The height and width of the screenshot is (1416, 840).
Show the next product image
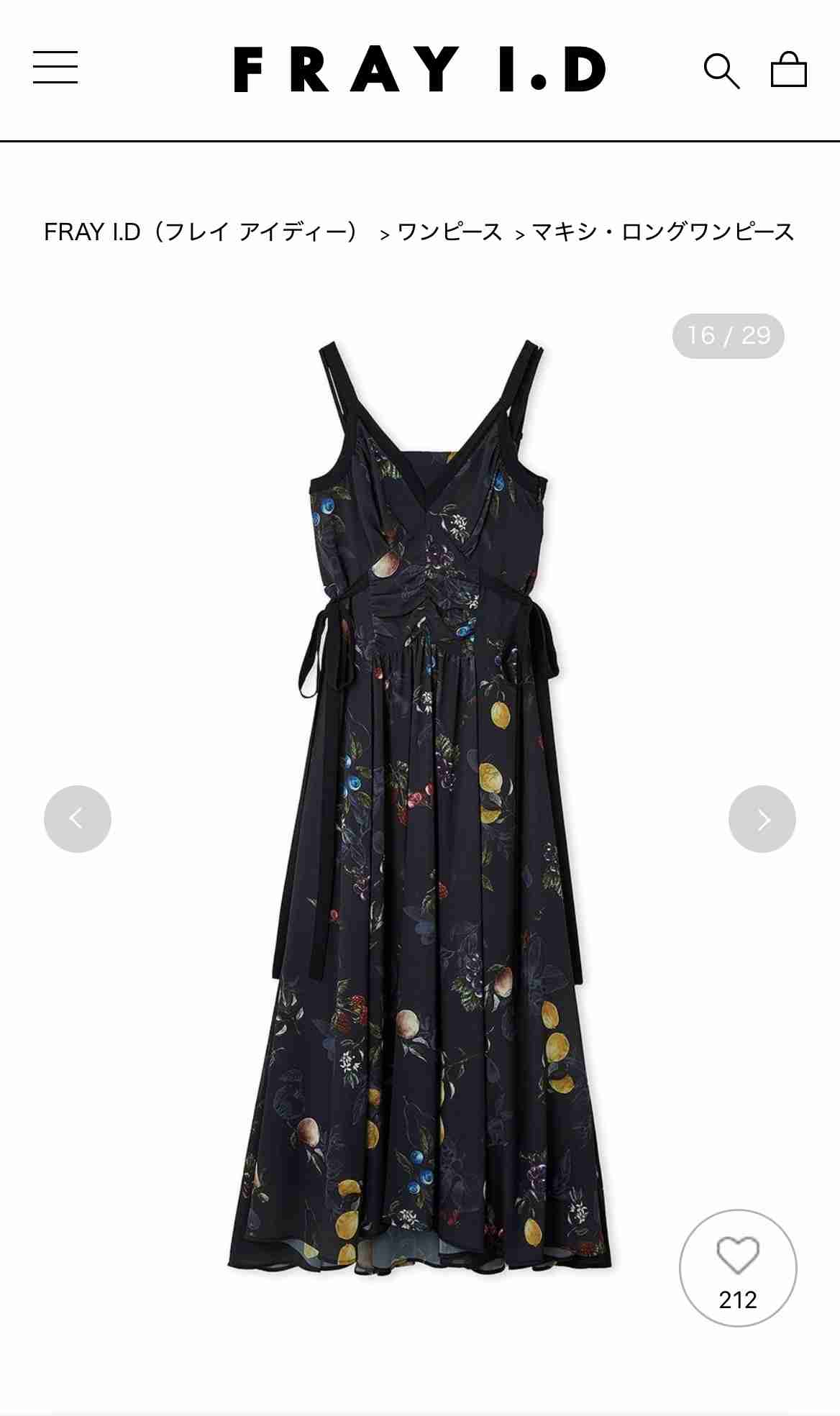pos(762,818)
